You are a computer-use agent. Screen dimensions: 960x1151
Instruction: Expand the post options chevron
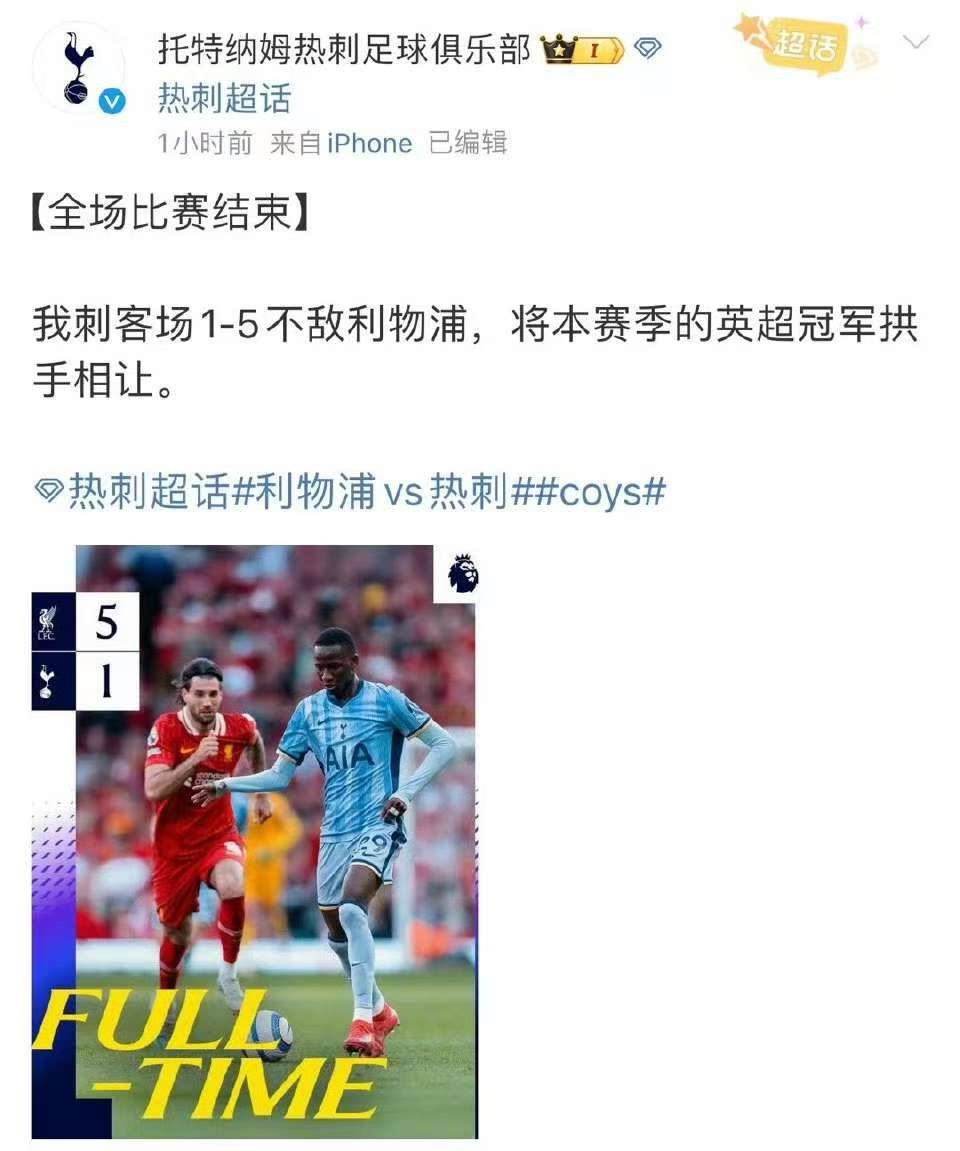click(916, 42)
